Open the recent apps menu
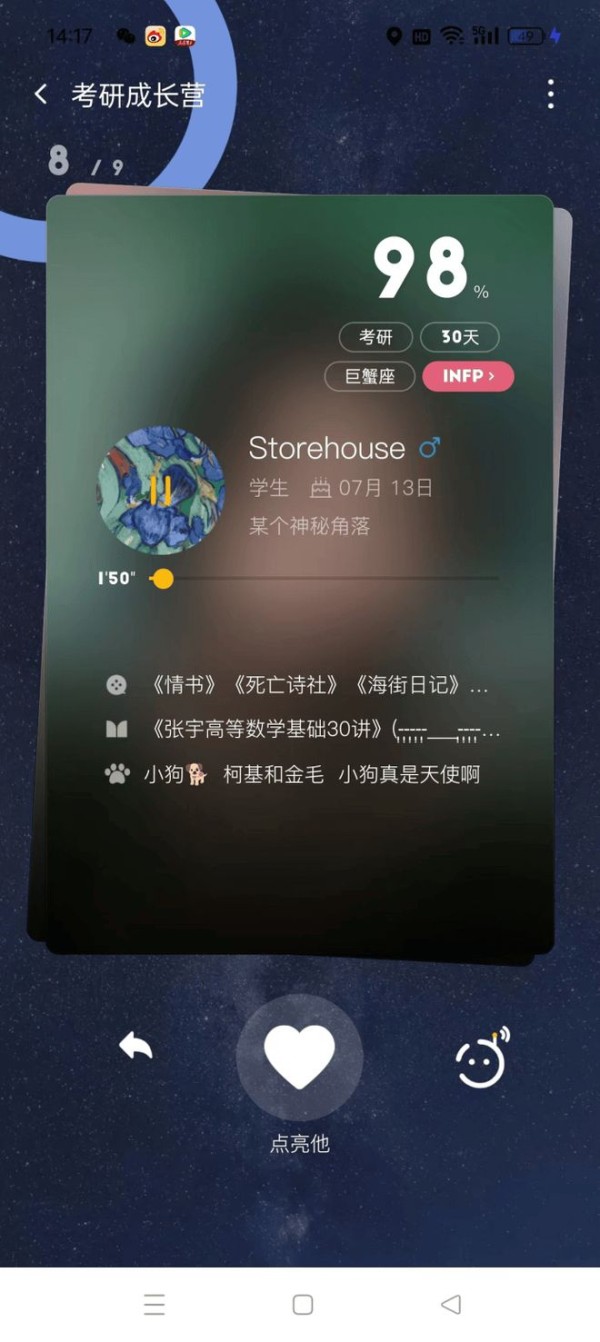Viewport: 600px width, 1342px height. [154, 1304]
